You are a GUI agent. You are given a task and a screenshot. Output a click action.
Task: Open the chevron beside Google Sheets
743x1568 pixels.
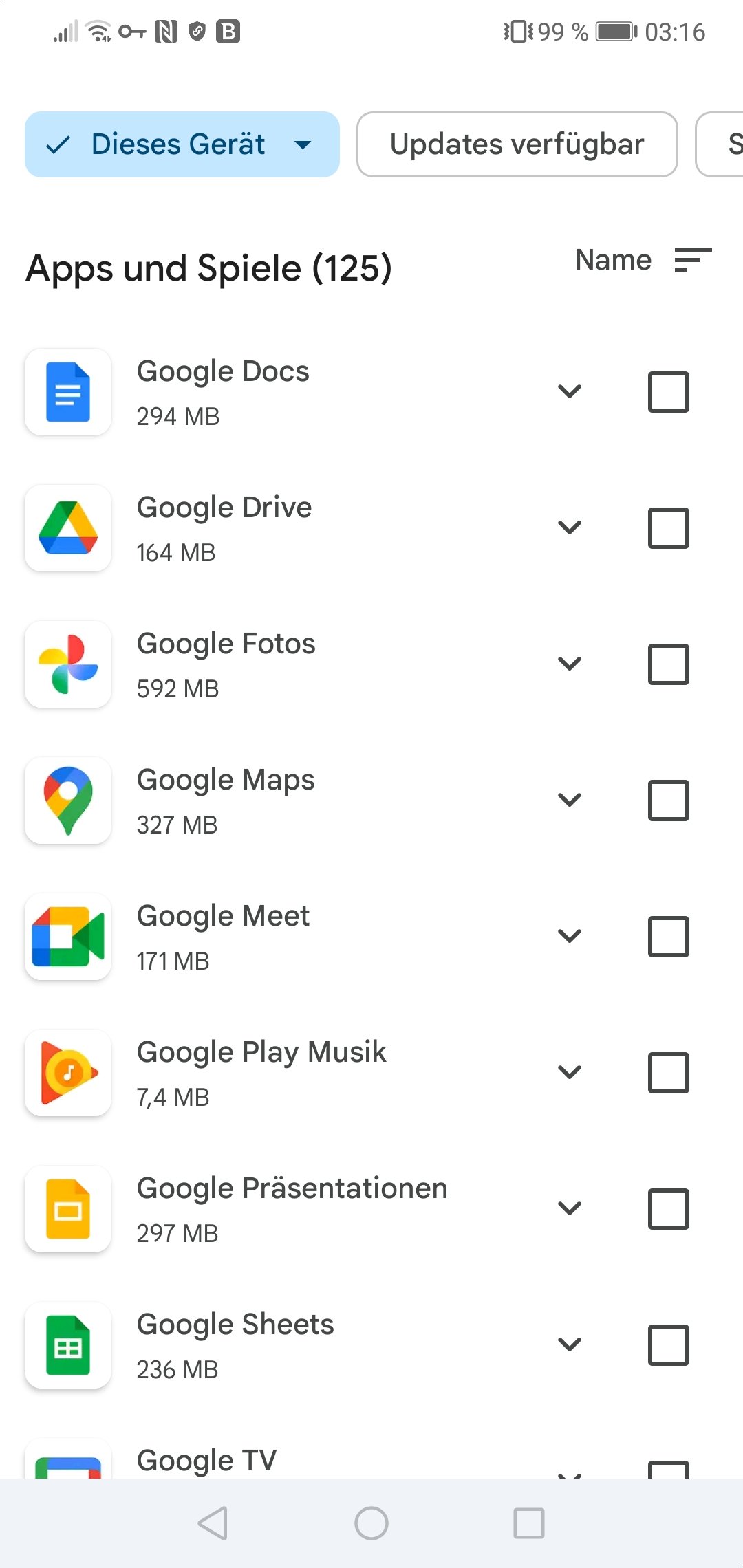click(x=570, y=1345)
